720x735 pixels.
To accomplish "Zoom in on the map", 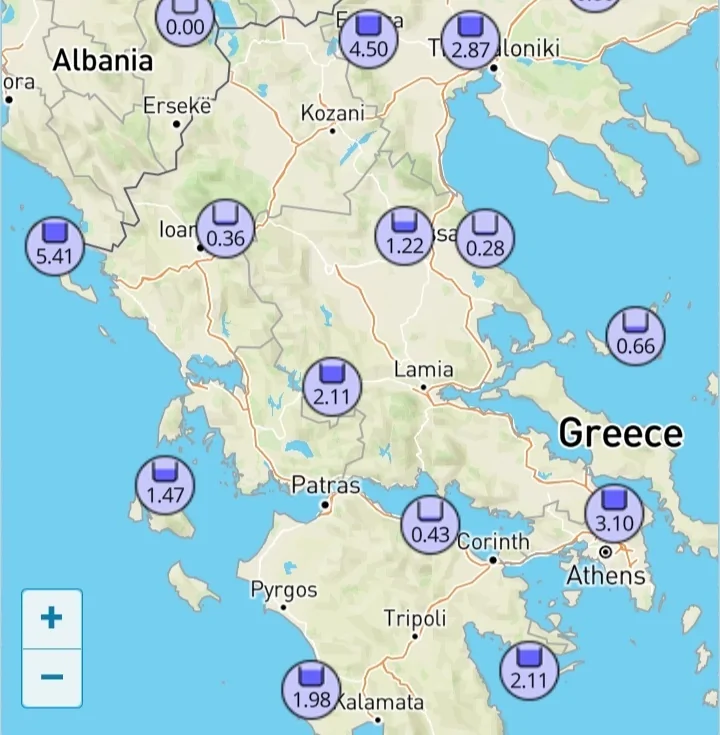I will coord(51,618).
